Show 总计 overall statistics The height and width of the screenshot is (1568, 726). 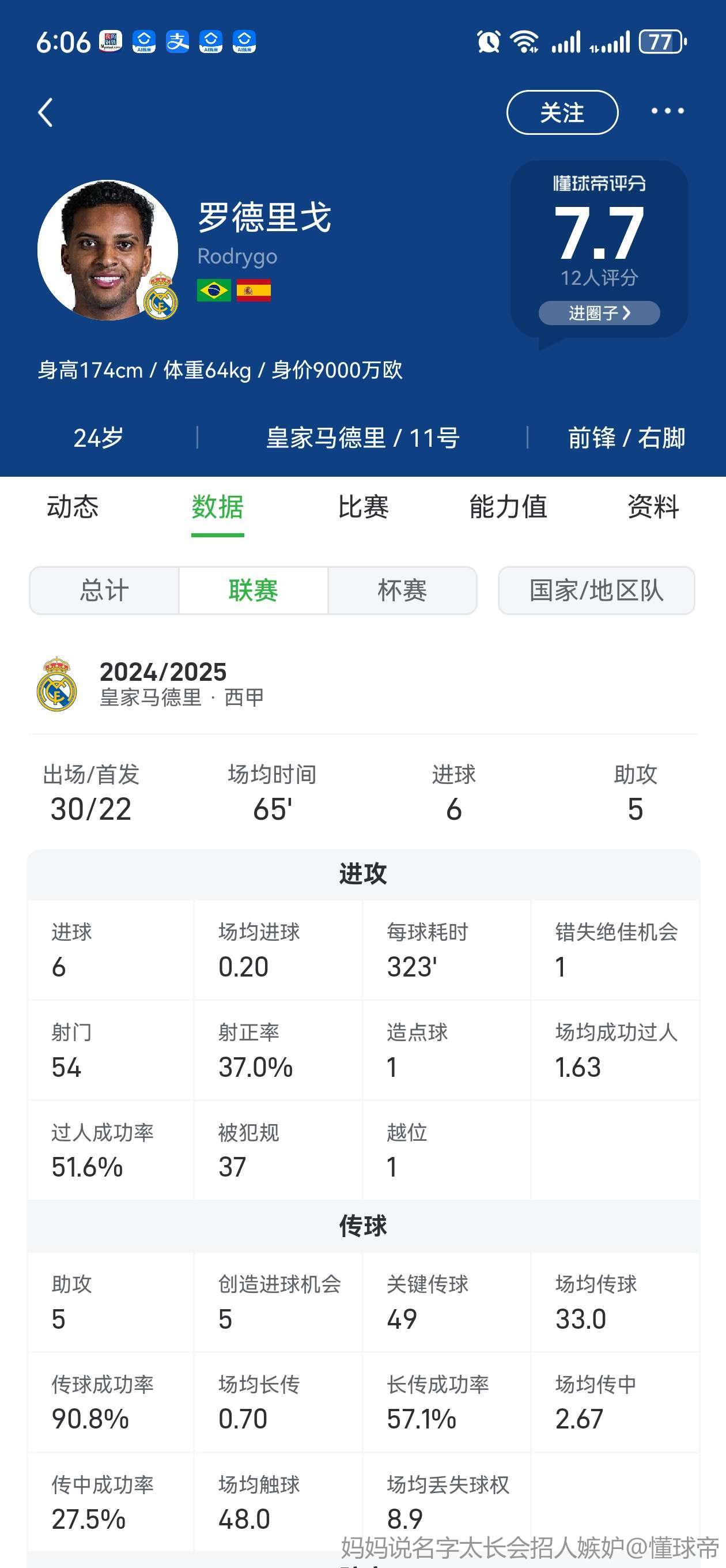(104, 590)
